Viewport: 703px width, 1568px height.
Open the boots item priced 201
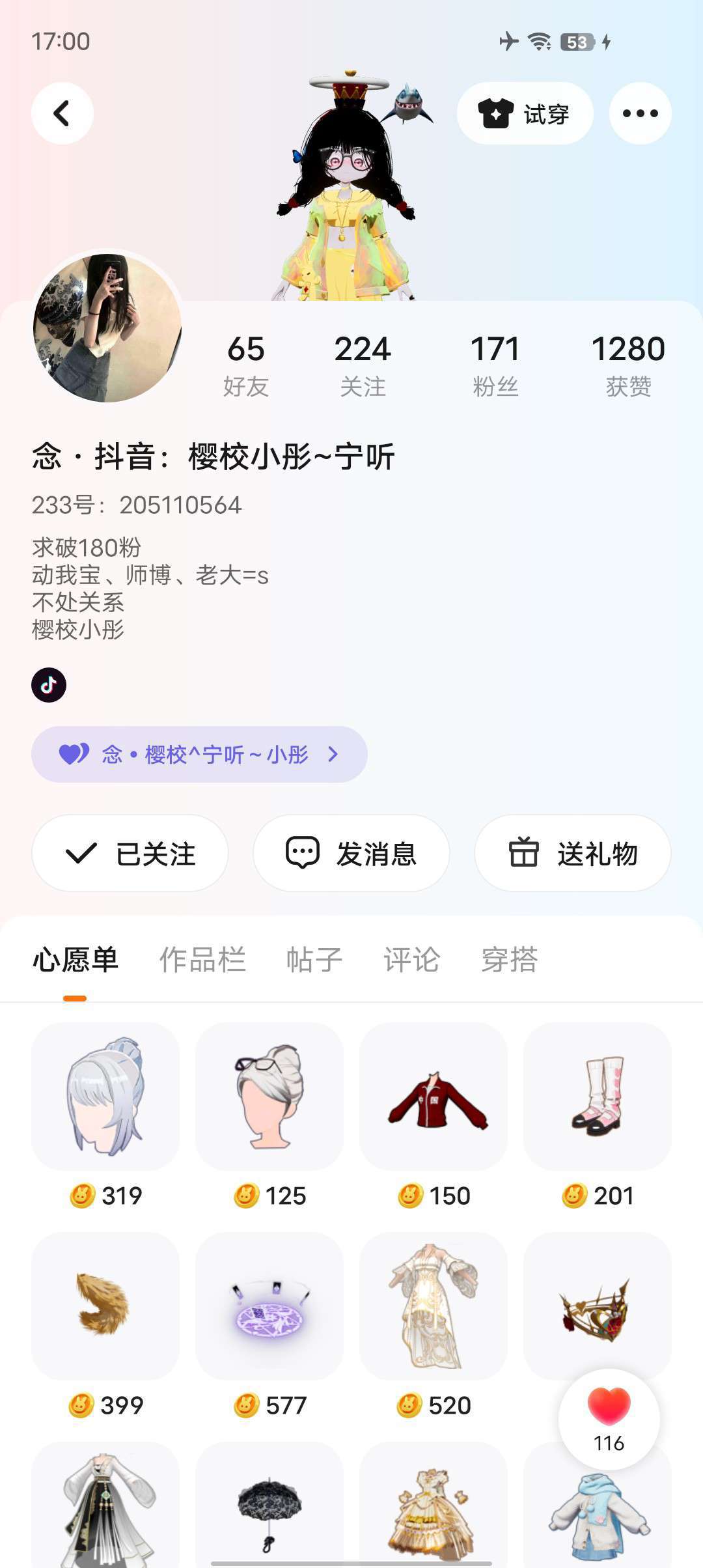click(598, 1097)
